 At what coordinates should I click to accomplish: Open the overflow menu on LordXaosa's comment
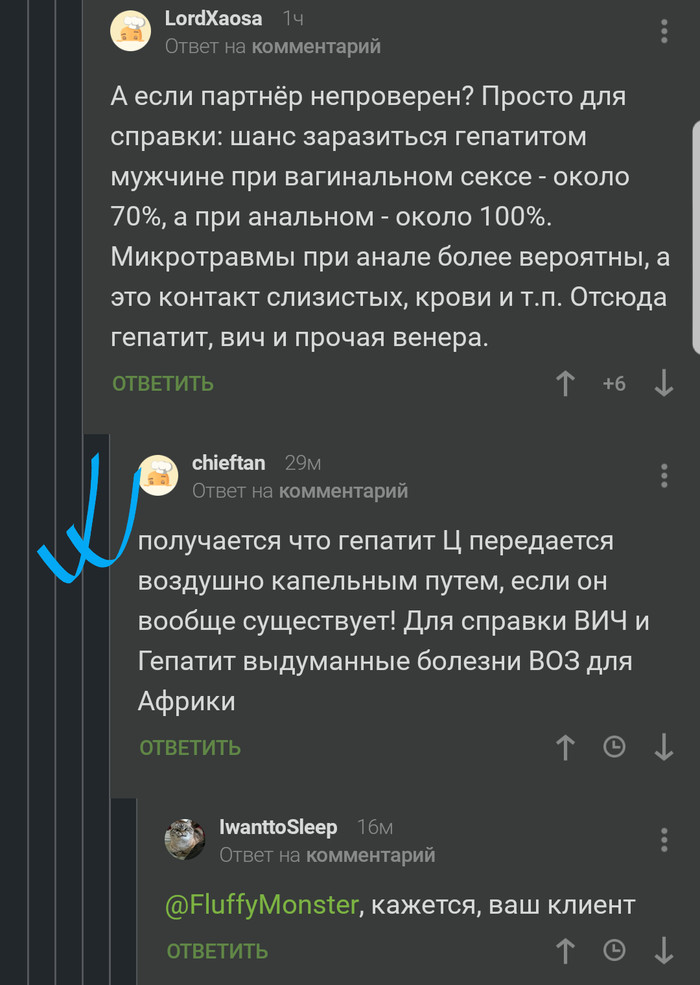click(x=664, y=30)
